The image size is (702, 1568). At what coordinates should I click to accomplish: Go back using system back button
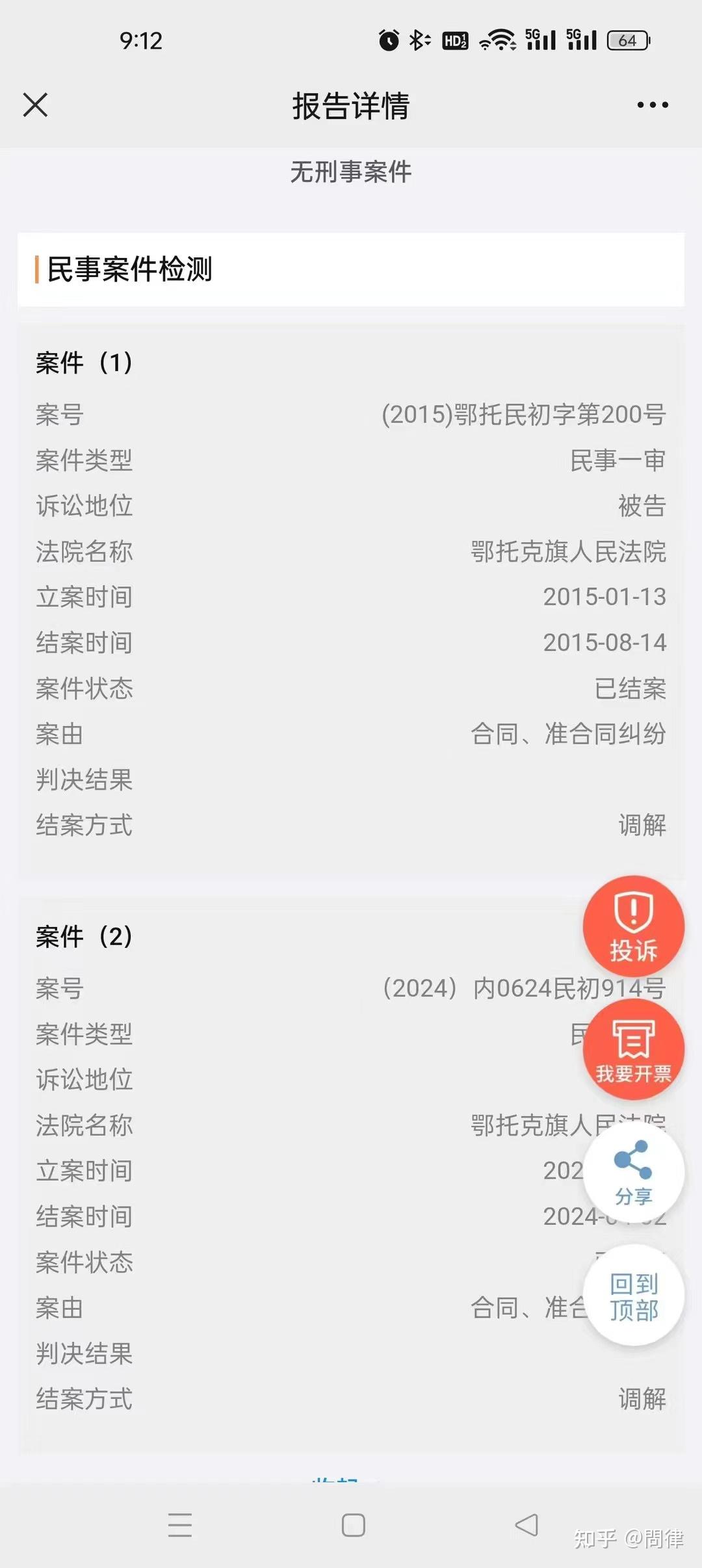[x=526, y=1524]
